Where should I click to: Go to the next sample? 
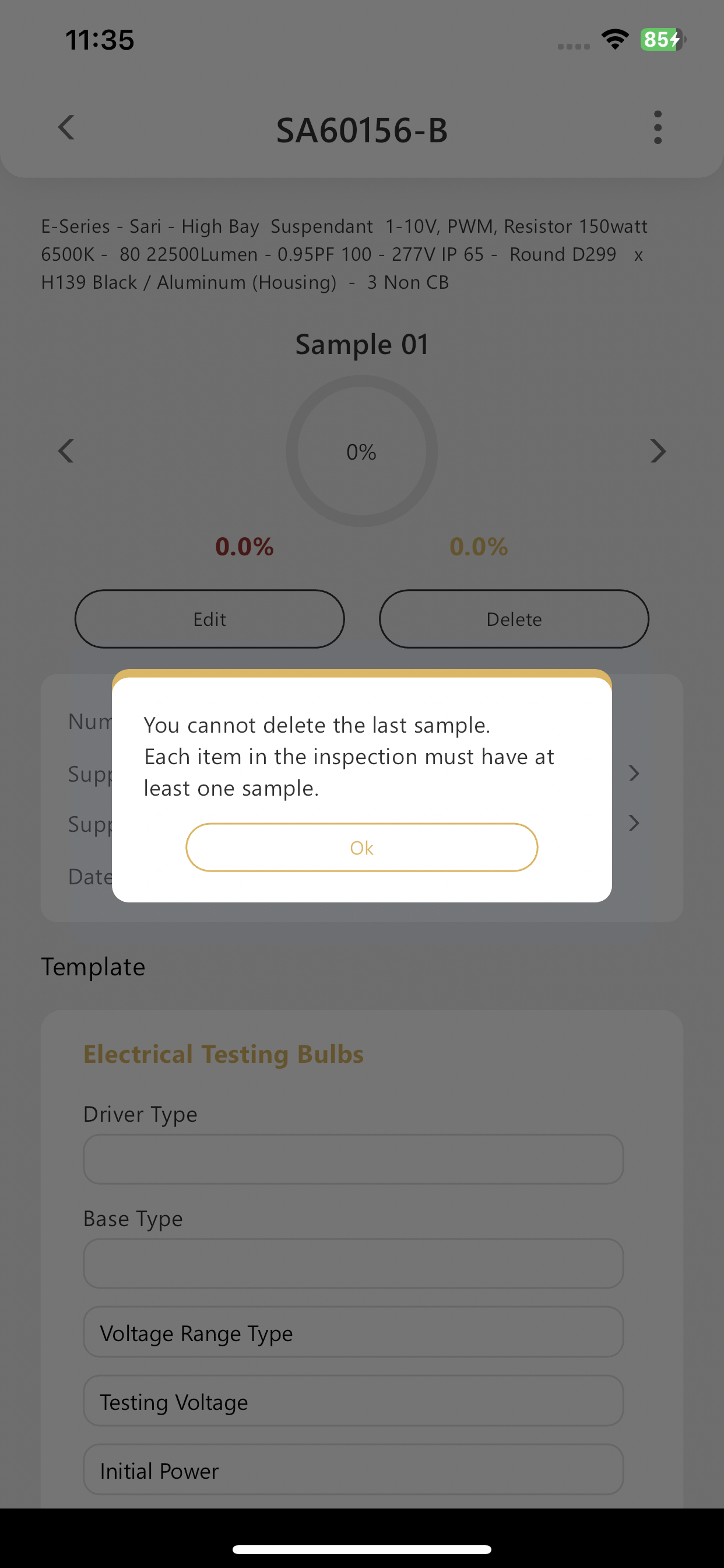pos(657,451)
